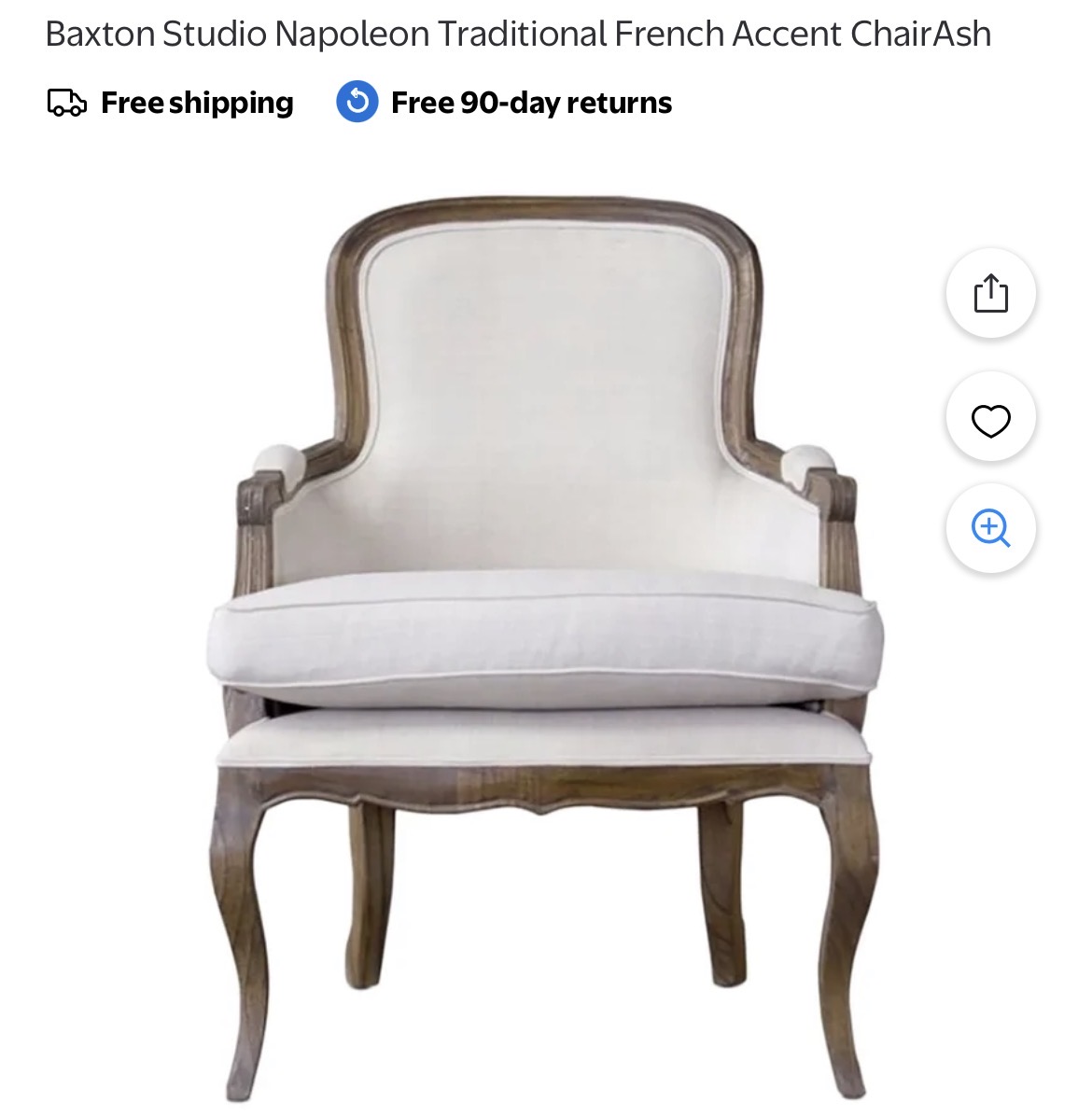This screenshot has width=1092, height=1116.
Task: Add the chair to favorites with the heart
Action: coord(990,421)
